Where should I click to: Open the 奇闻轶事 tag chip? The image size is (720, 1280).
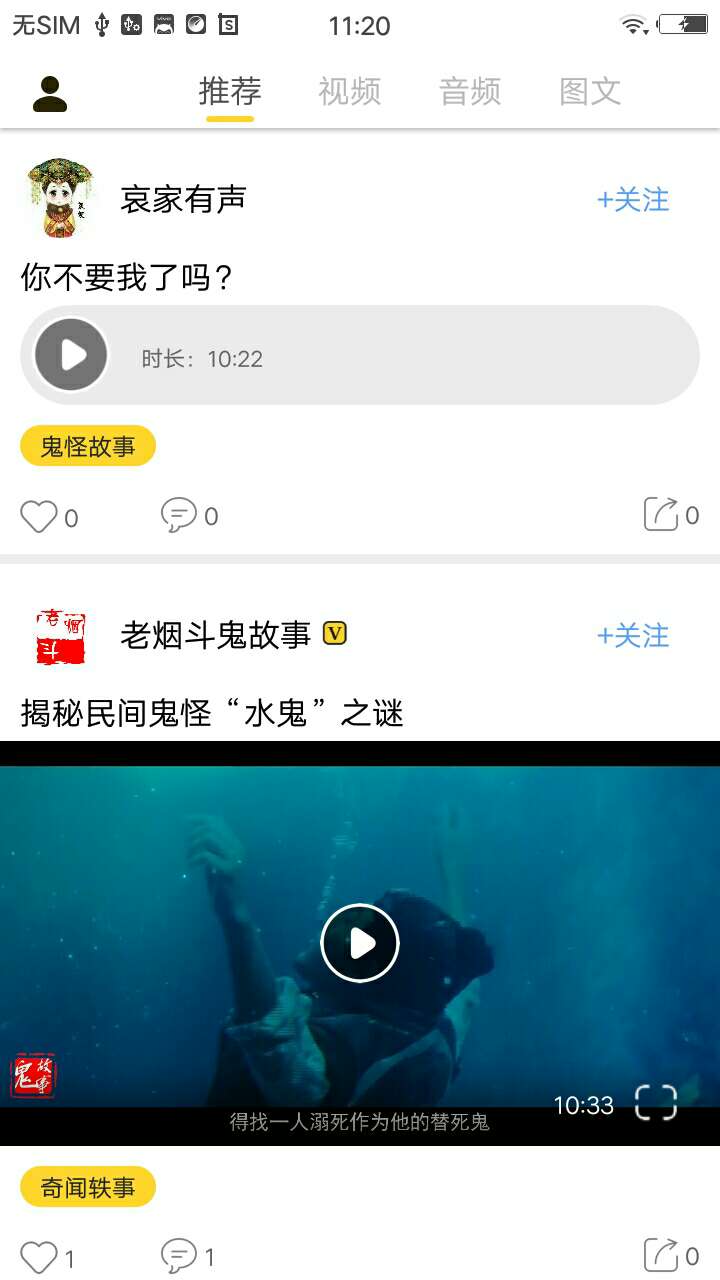tap(88, 1187)
